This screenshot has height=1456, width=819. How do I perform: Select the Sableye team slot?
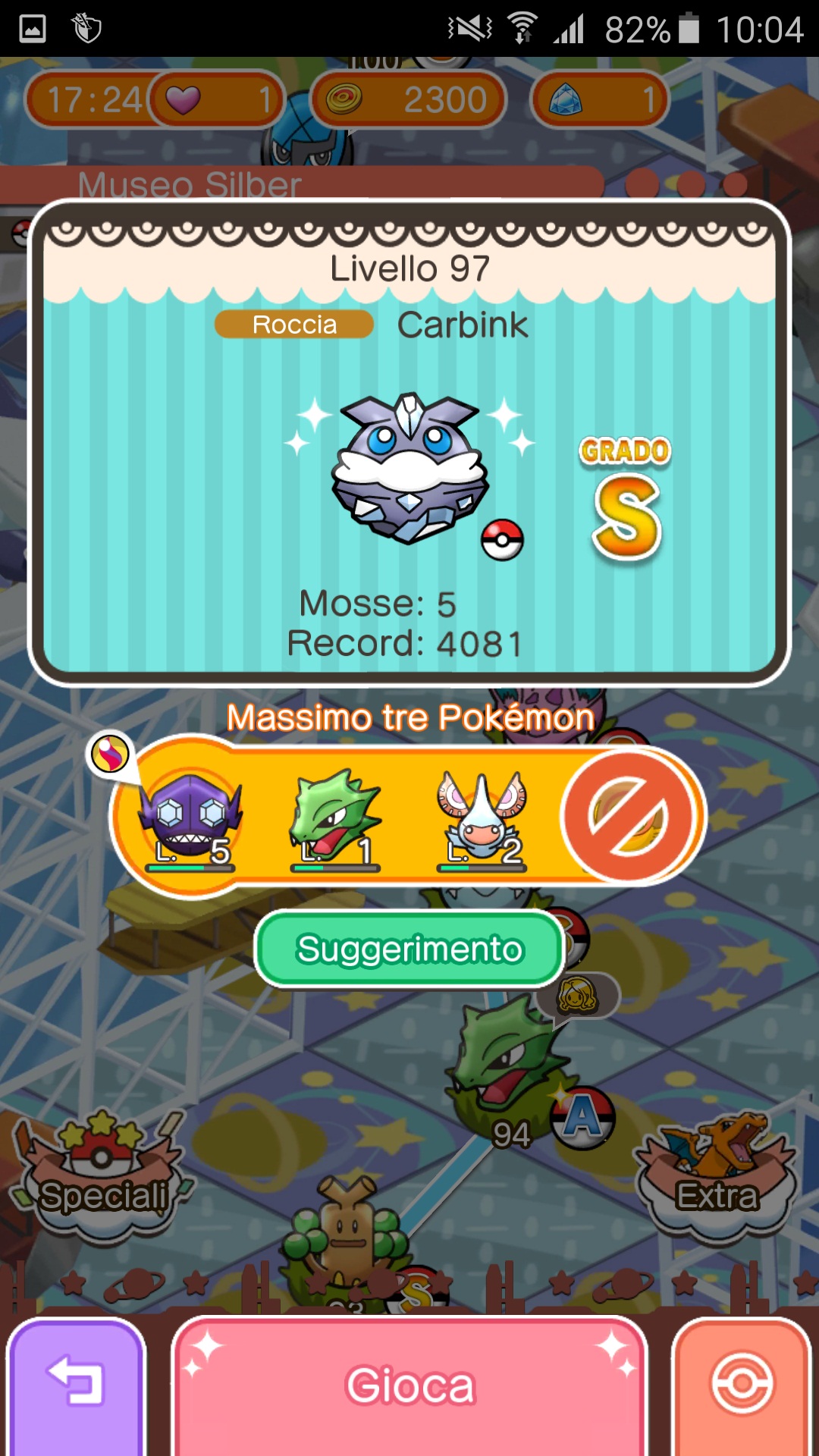coord(190,819)
